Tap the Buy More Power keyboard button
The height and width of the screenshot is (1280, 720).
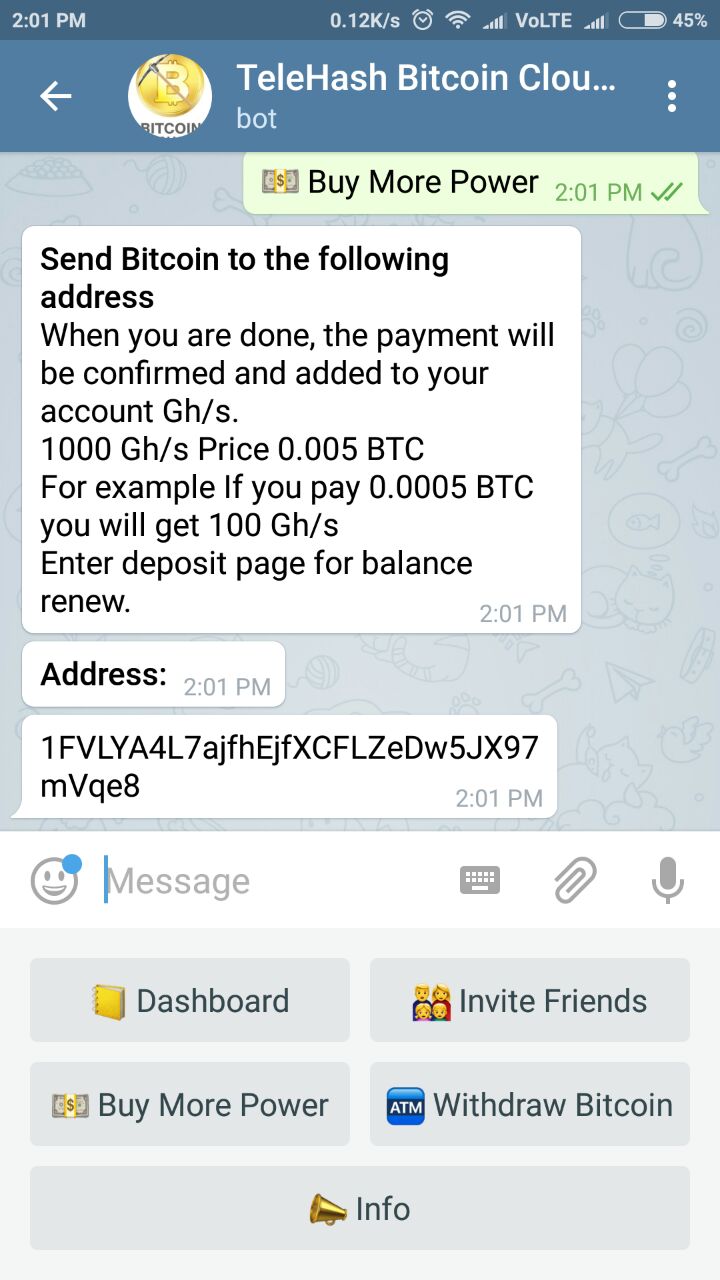click(x=190, y=1104)
